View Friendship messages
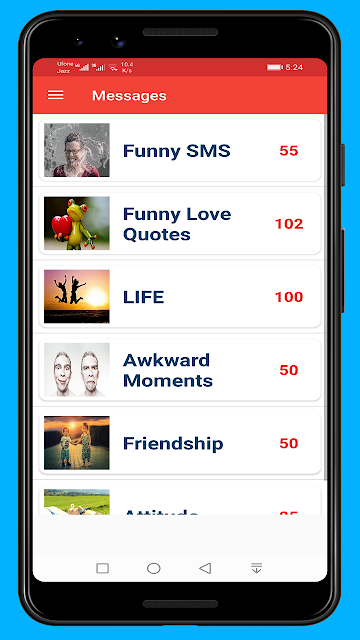Screen dimensions: 360x640 point(180,443)
